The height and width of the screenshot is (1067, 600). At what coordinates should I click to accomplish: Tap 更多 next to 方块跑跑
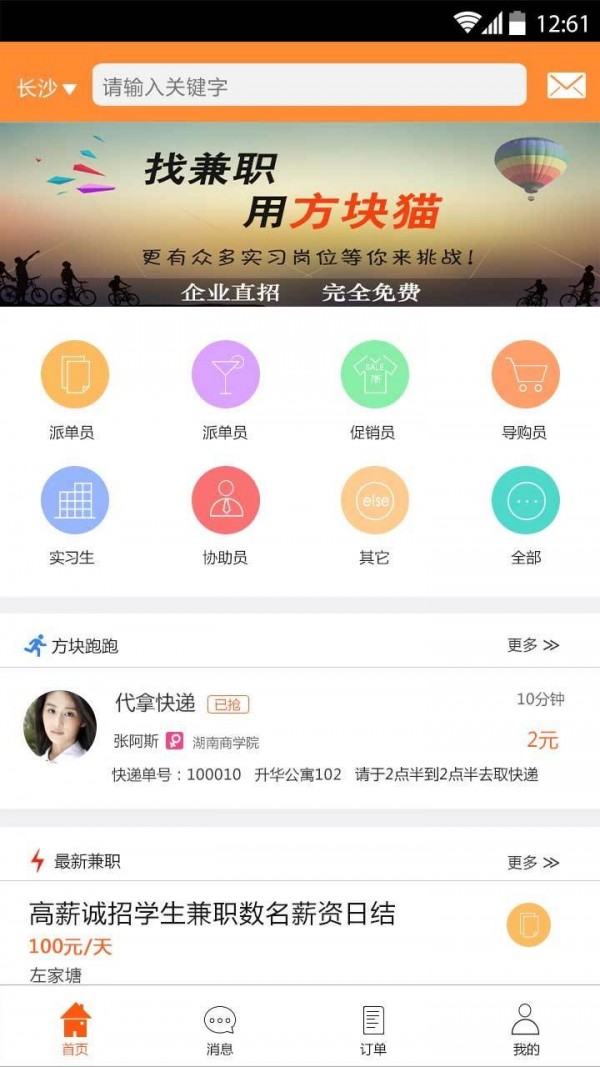[533, 645]
